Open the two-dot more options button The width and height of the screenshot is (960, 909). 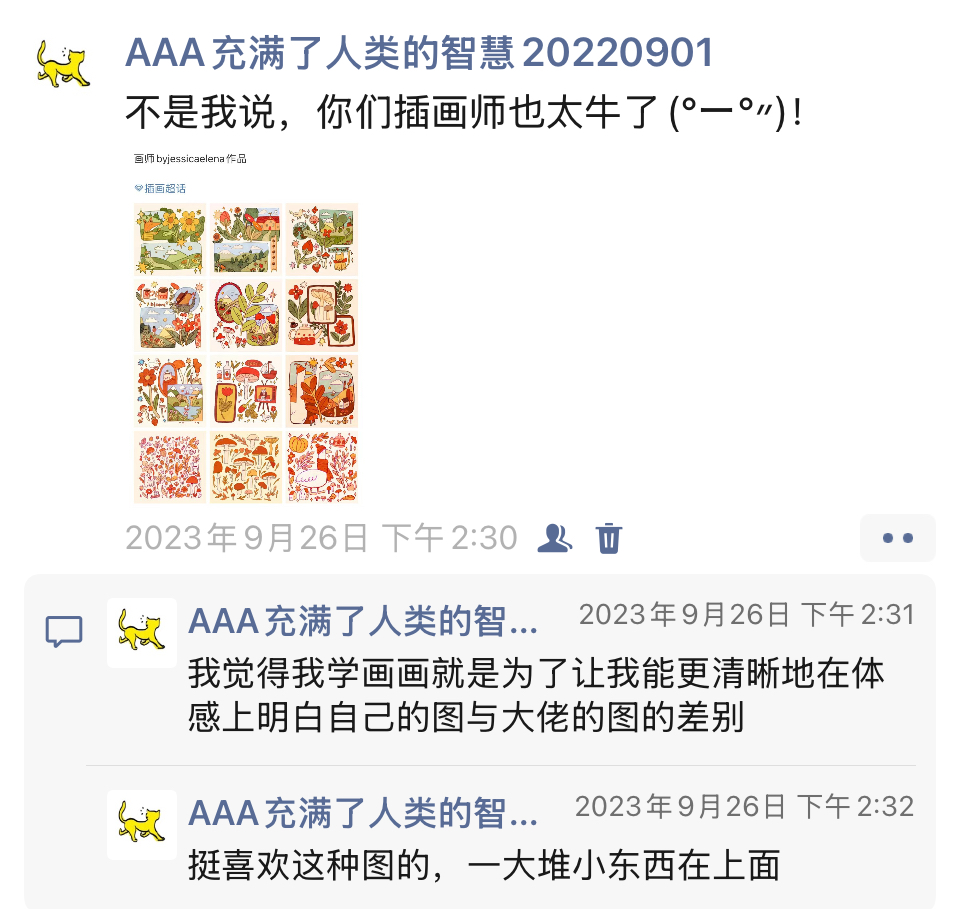(897, 538)
